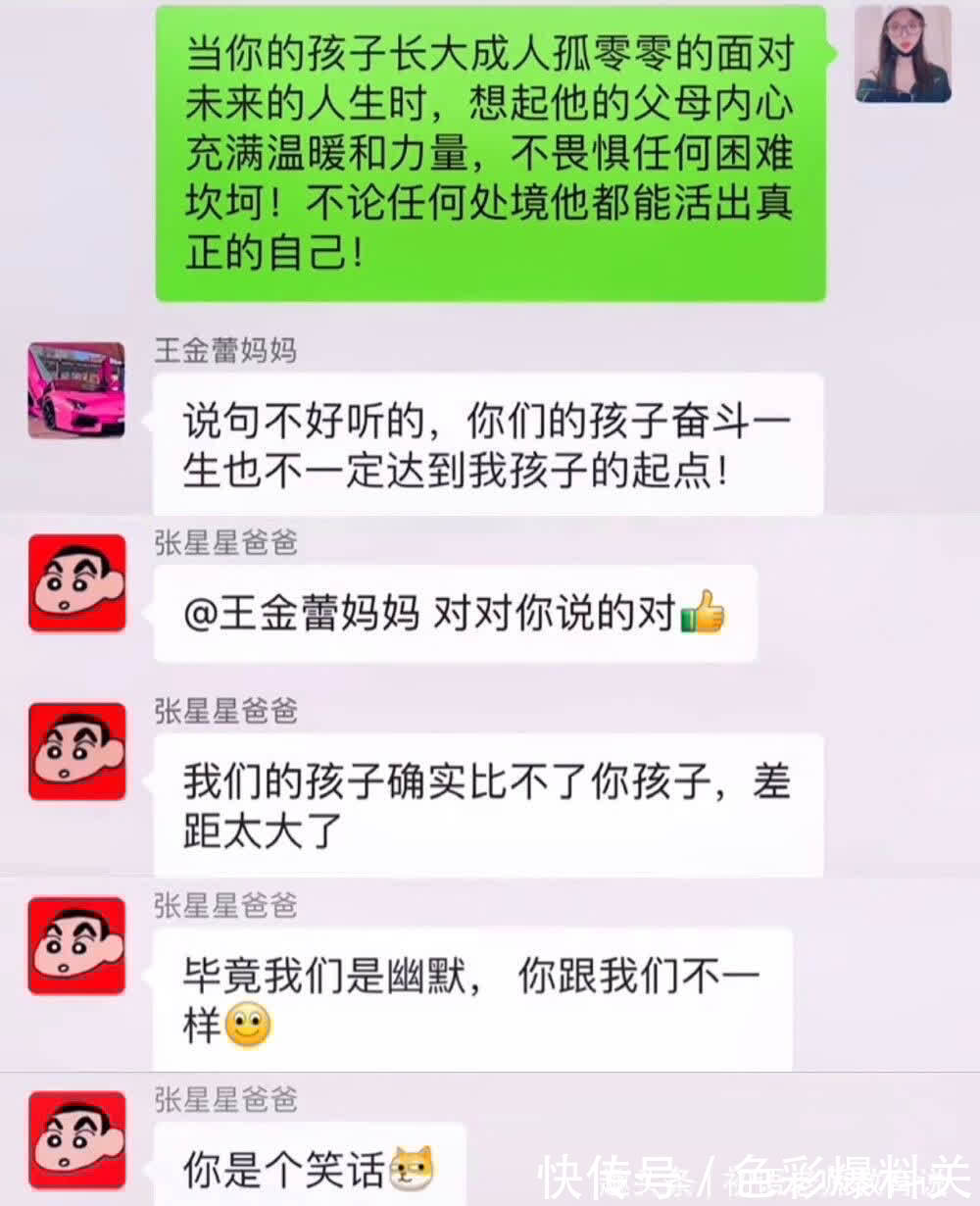Click 张星星爸爸's second avatar
Viewport: 980px width, 1206px height.
75,751
